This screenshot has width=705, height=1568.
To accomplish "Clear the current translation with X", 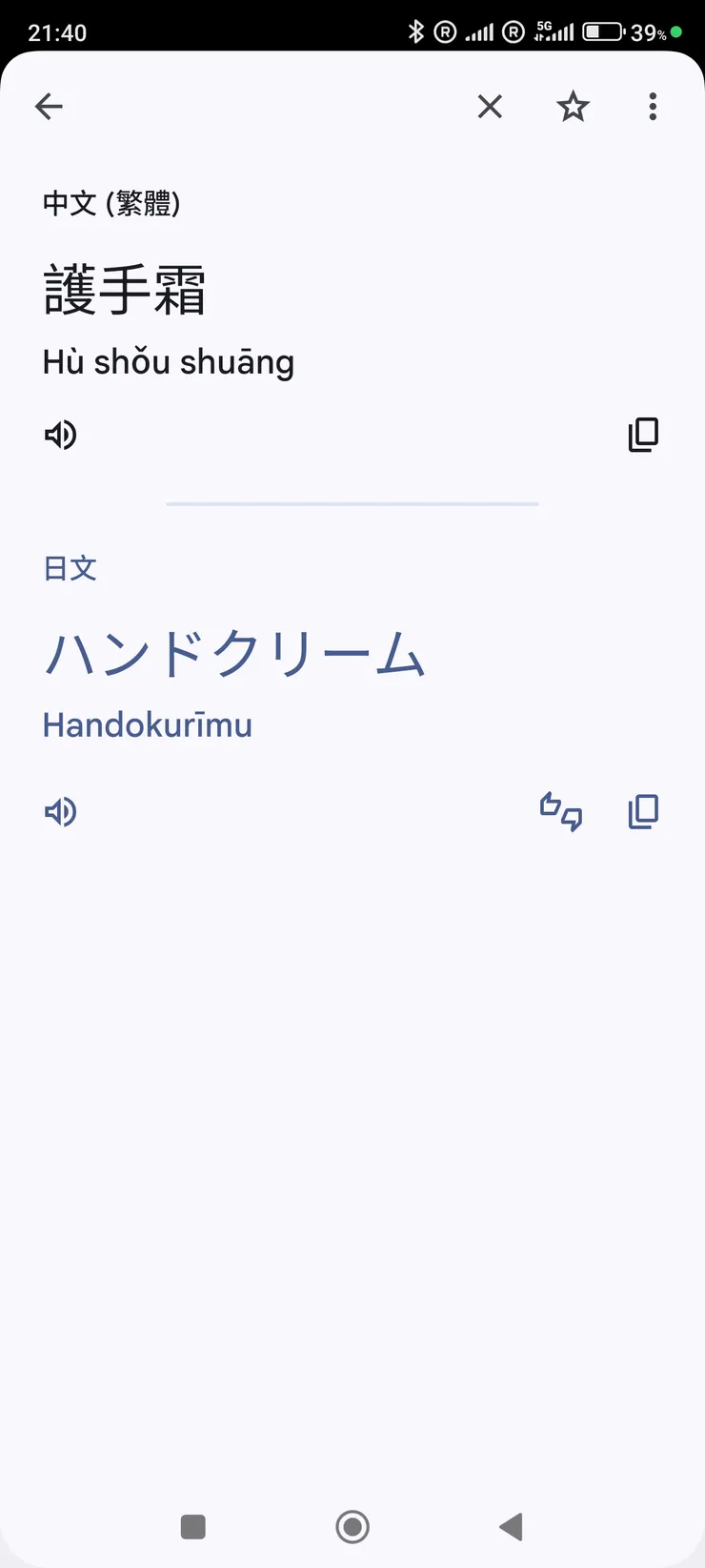I will [490, 106].
